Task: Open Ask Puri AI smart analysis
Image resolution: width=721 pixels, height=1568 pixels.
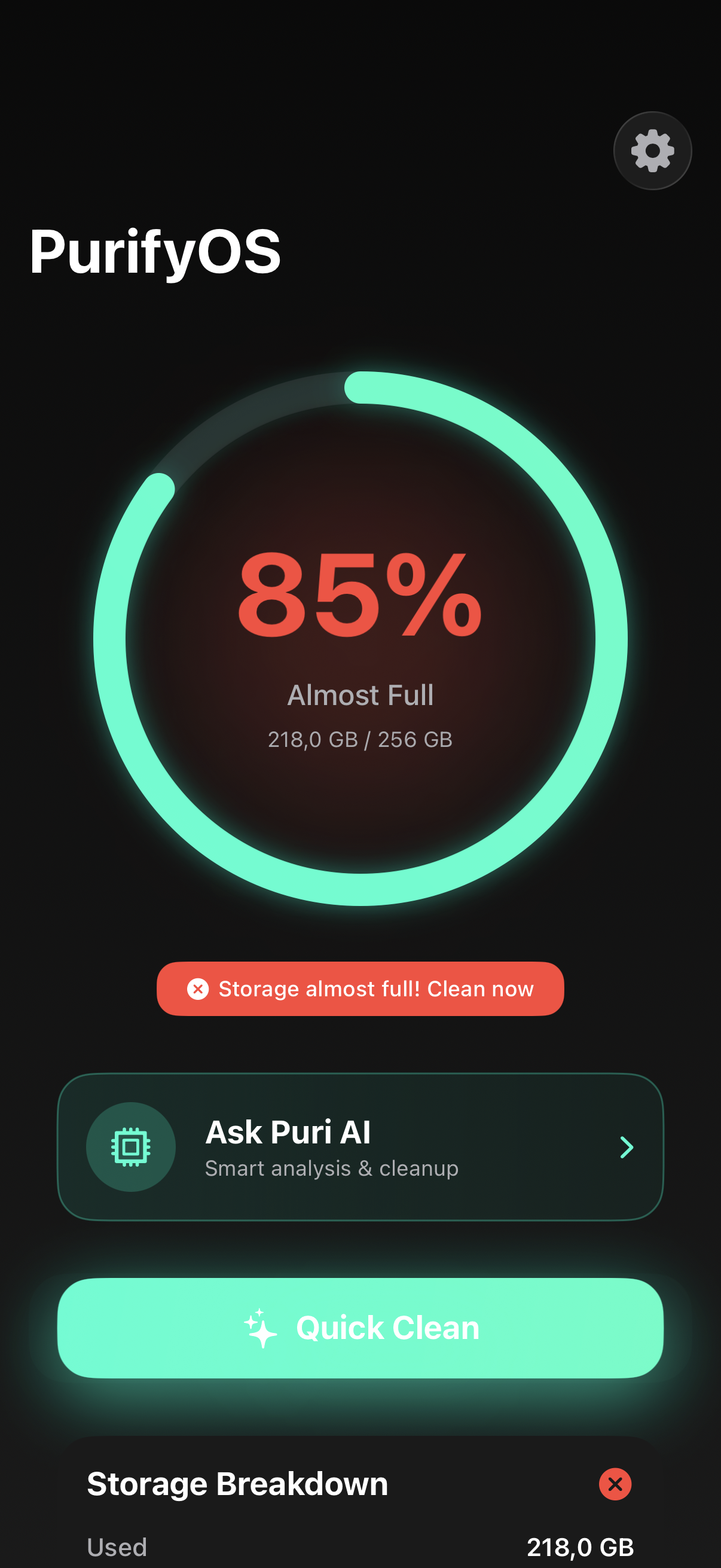Action: 360,1147
